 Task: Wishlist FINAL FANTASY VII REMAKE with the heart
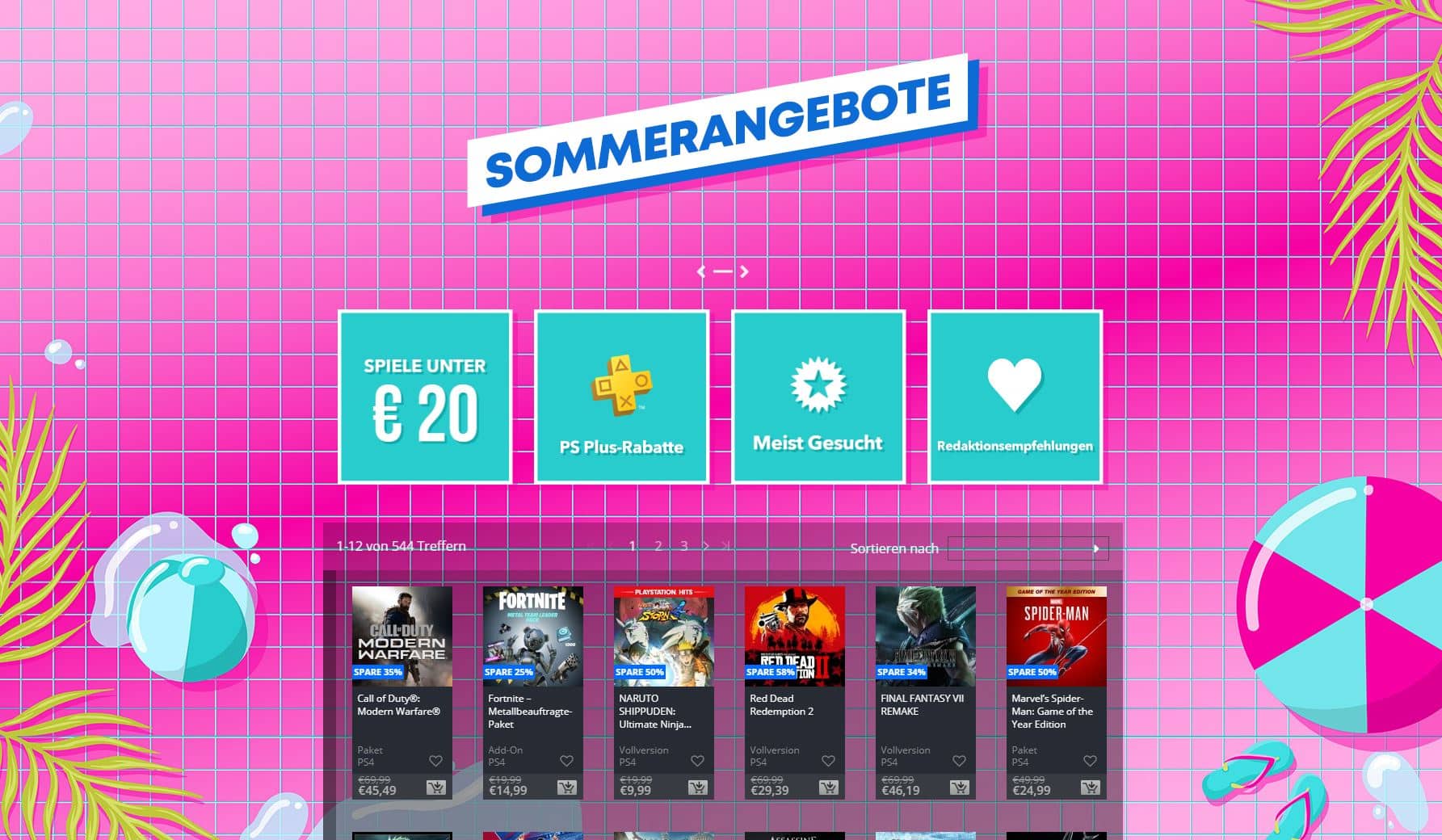959,761
